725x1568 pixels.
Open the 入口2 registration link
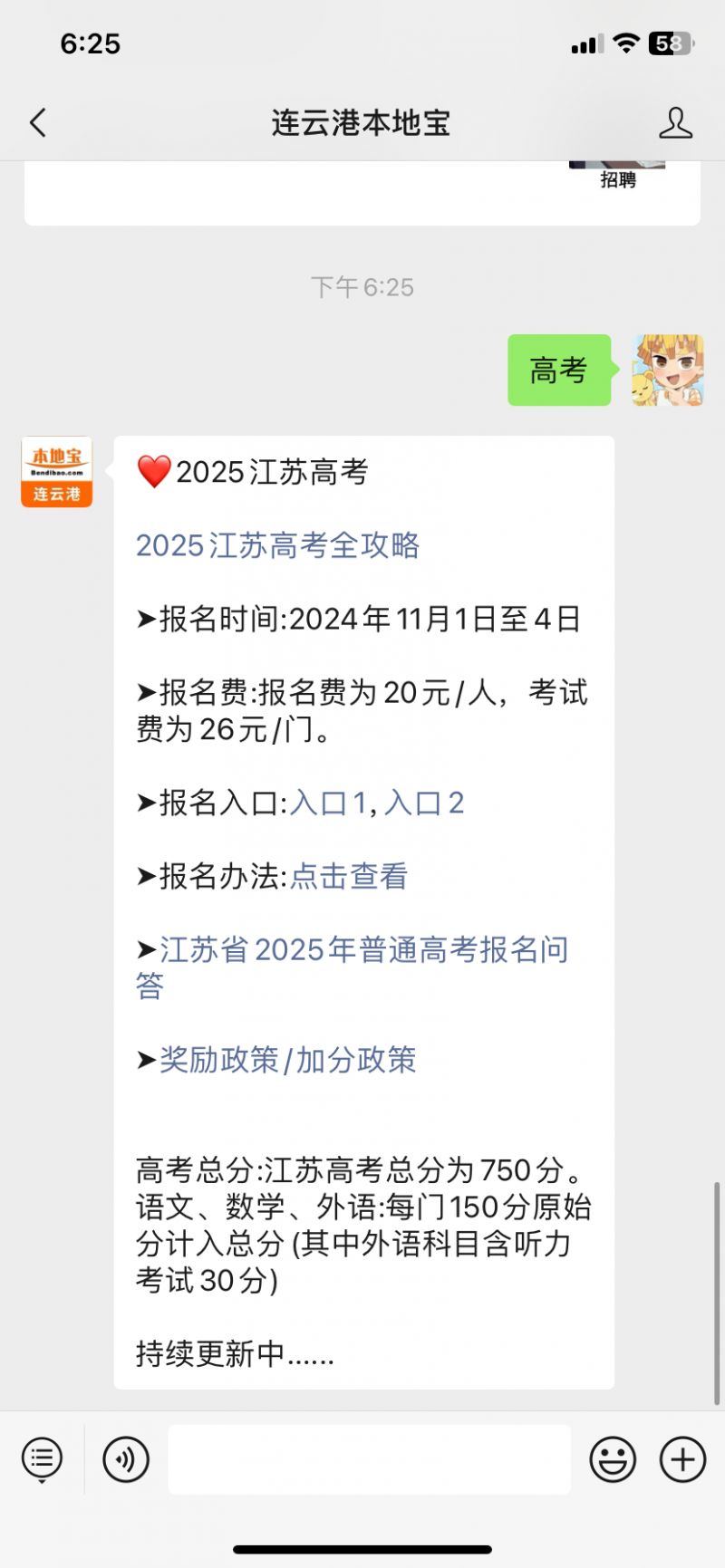424,803
